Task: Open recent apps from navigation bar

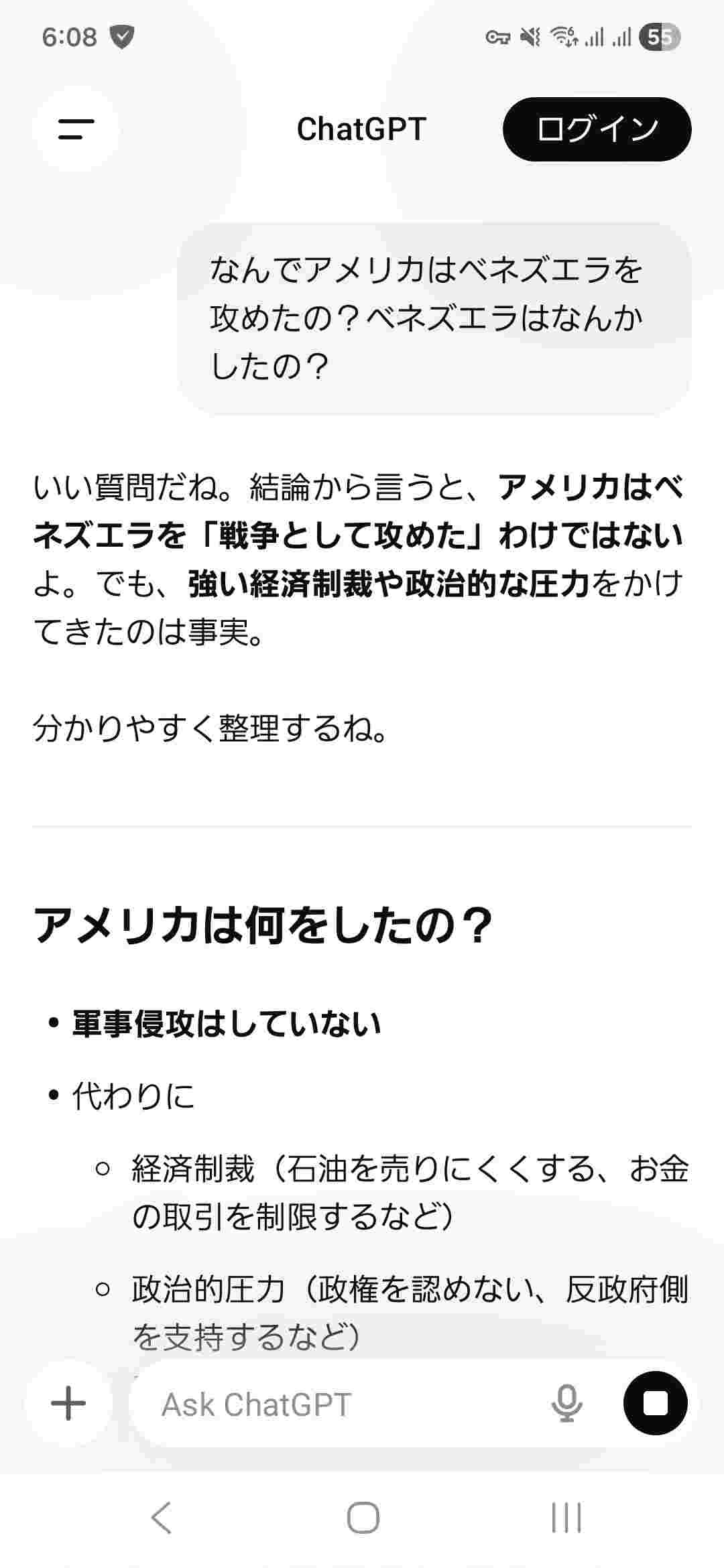Action: tap(566, 1518)
